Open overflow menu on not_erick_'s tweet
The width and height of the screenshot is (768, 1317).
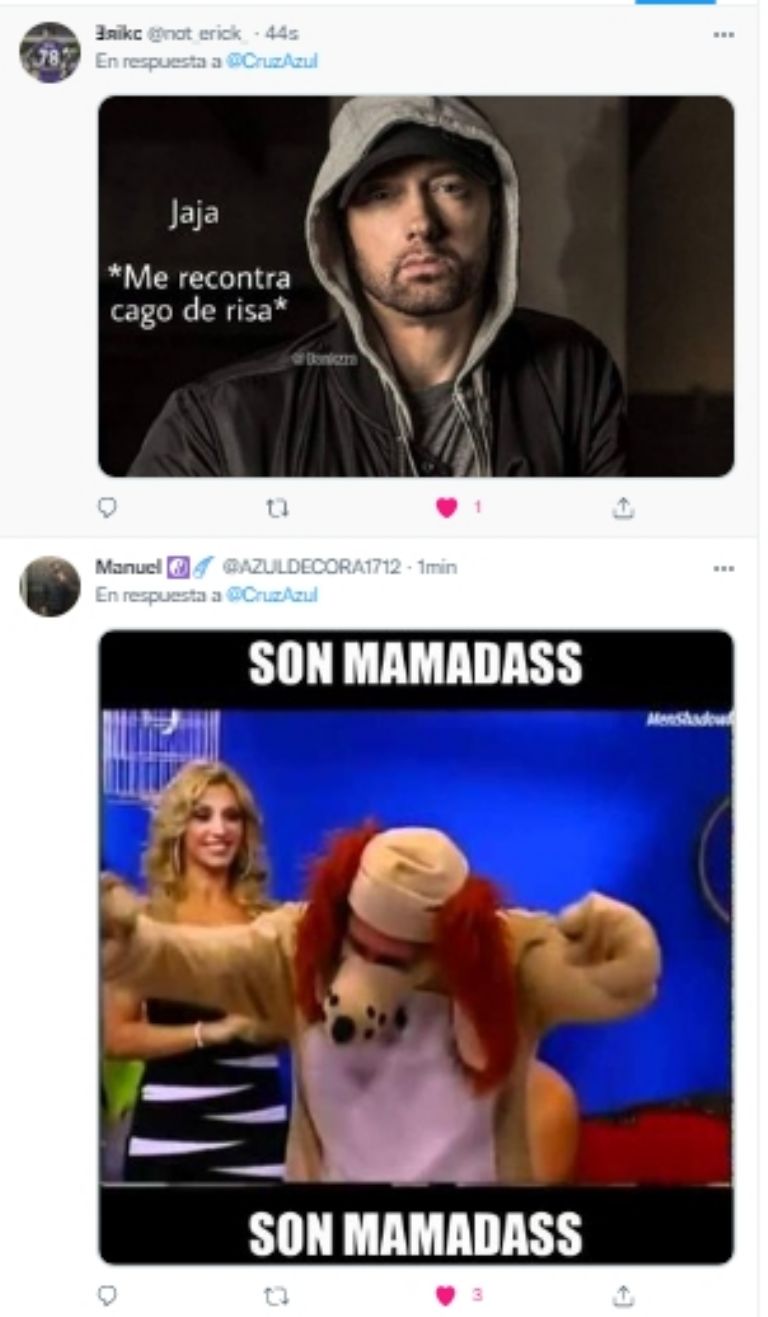click(723, 34)
